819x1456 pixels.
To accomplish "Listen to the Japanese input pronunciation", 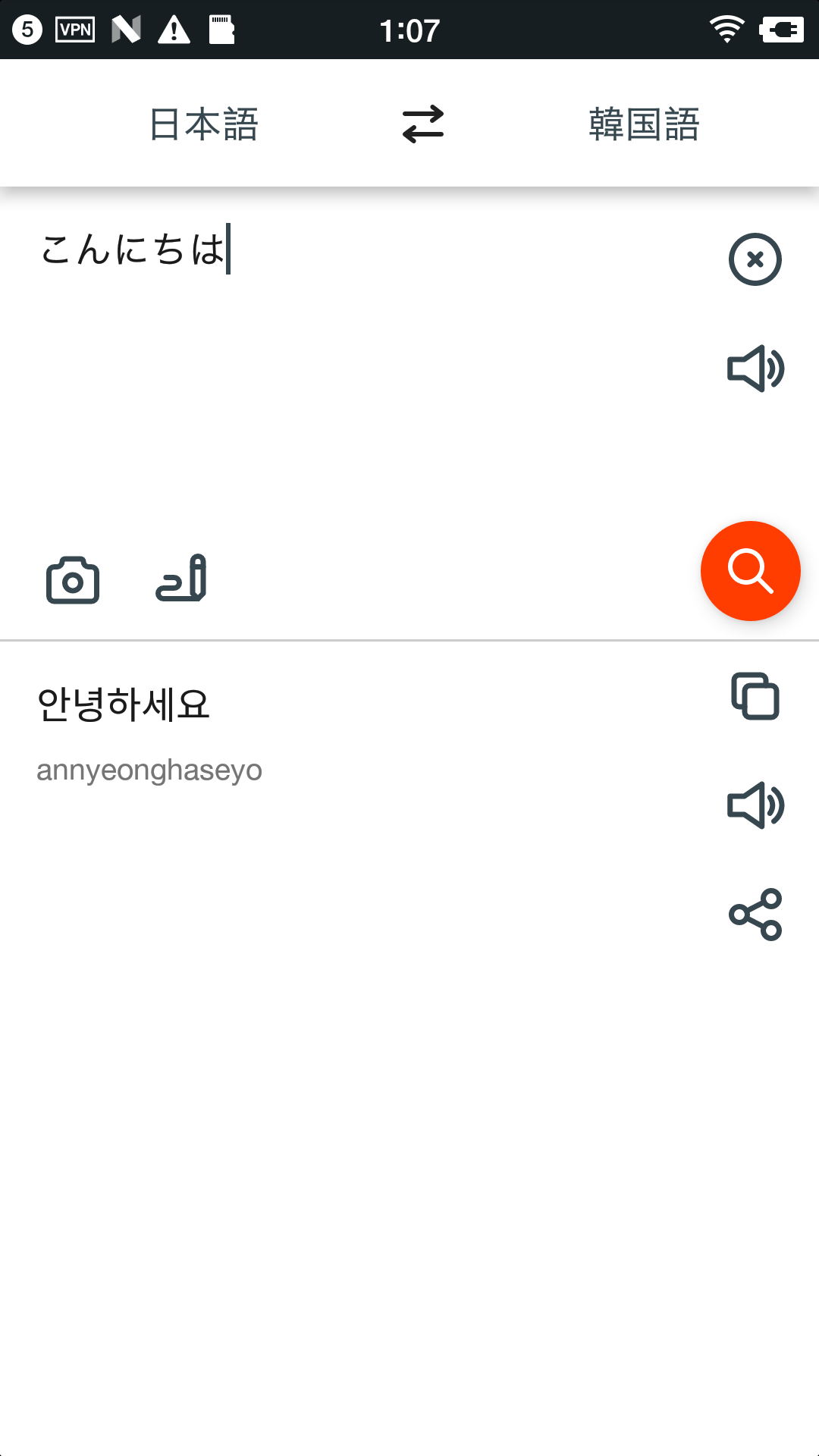I will click(755, 369).
